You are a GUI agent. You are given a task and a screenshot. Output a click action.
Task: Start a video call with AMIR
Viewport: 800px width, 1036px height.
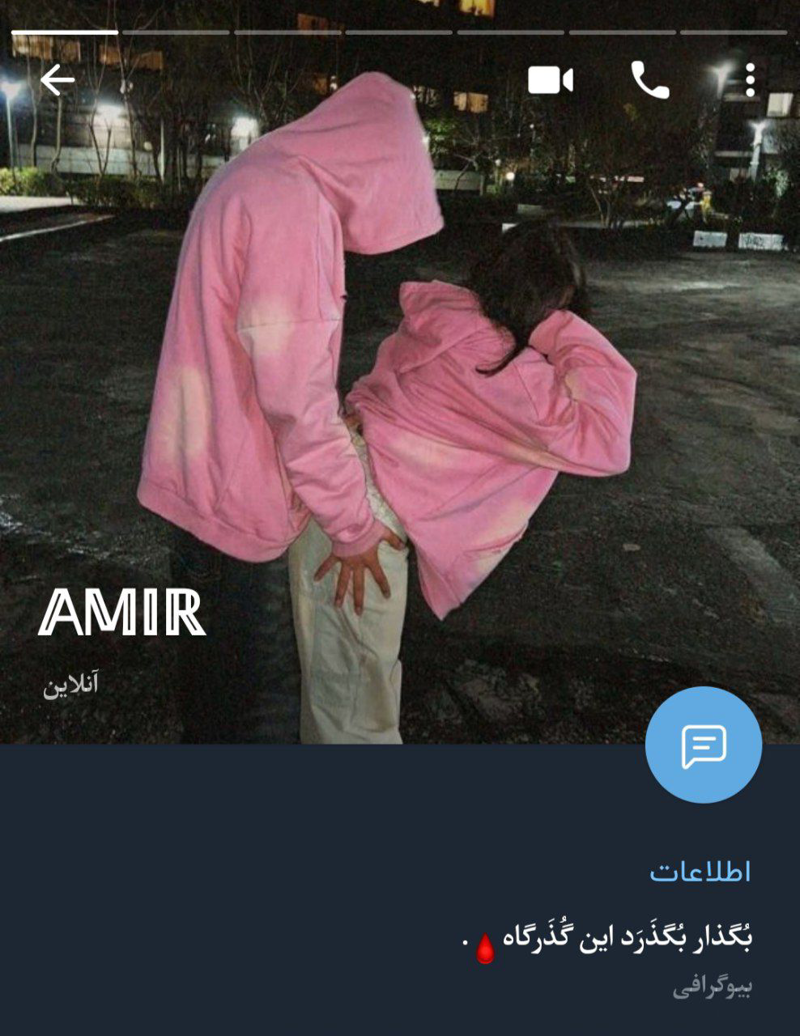pos(550,80)
